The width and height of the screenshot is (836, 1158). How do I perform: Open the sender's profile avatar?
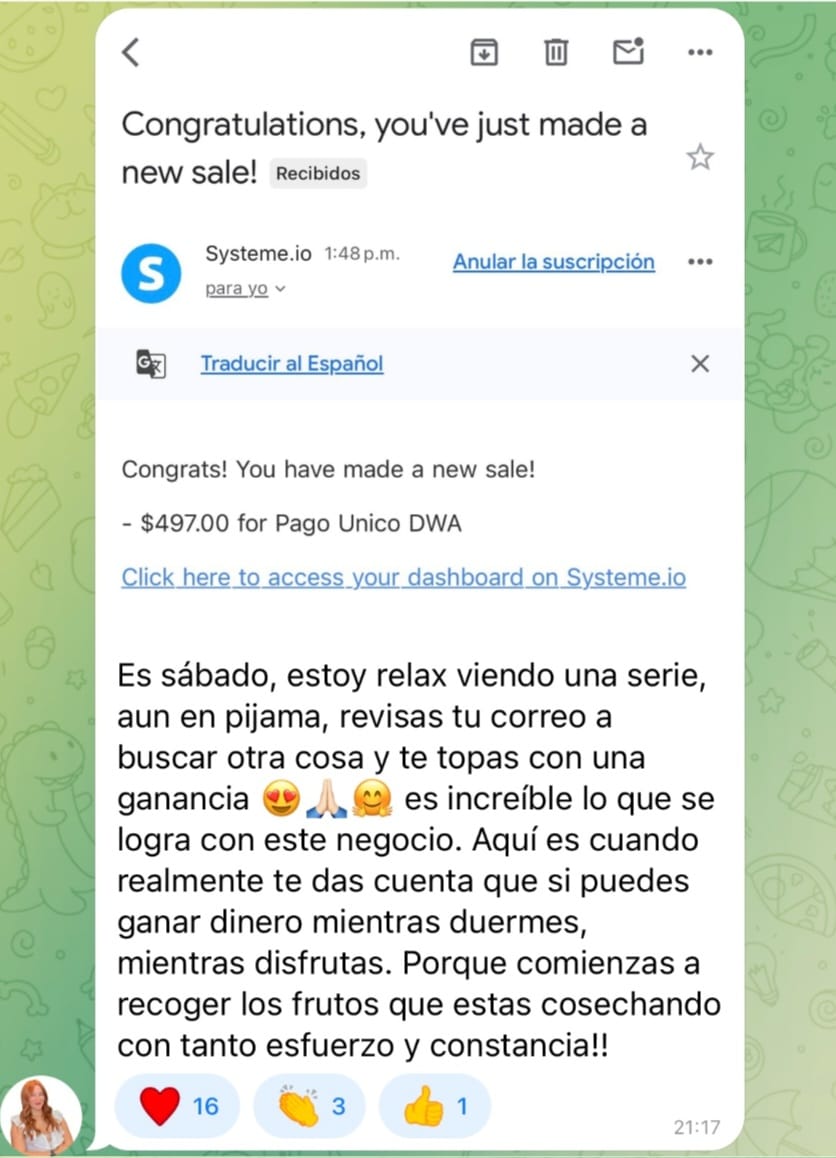coord(41,1114)
